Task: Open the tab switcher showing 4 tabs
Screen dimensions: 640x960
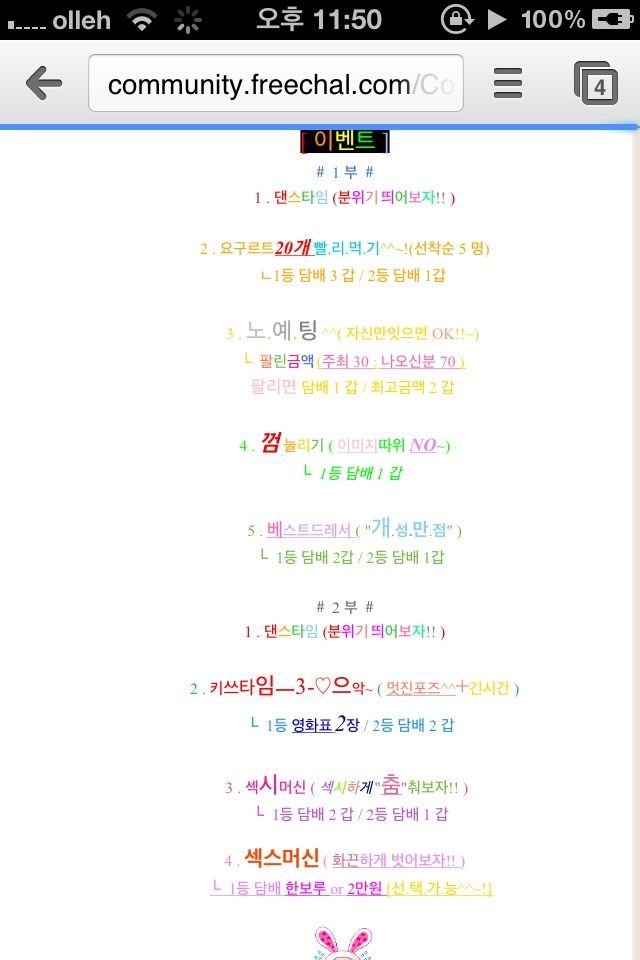Action: 596,84
